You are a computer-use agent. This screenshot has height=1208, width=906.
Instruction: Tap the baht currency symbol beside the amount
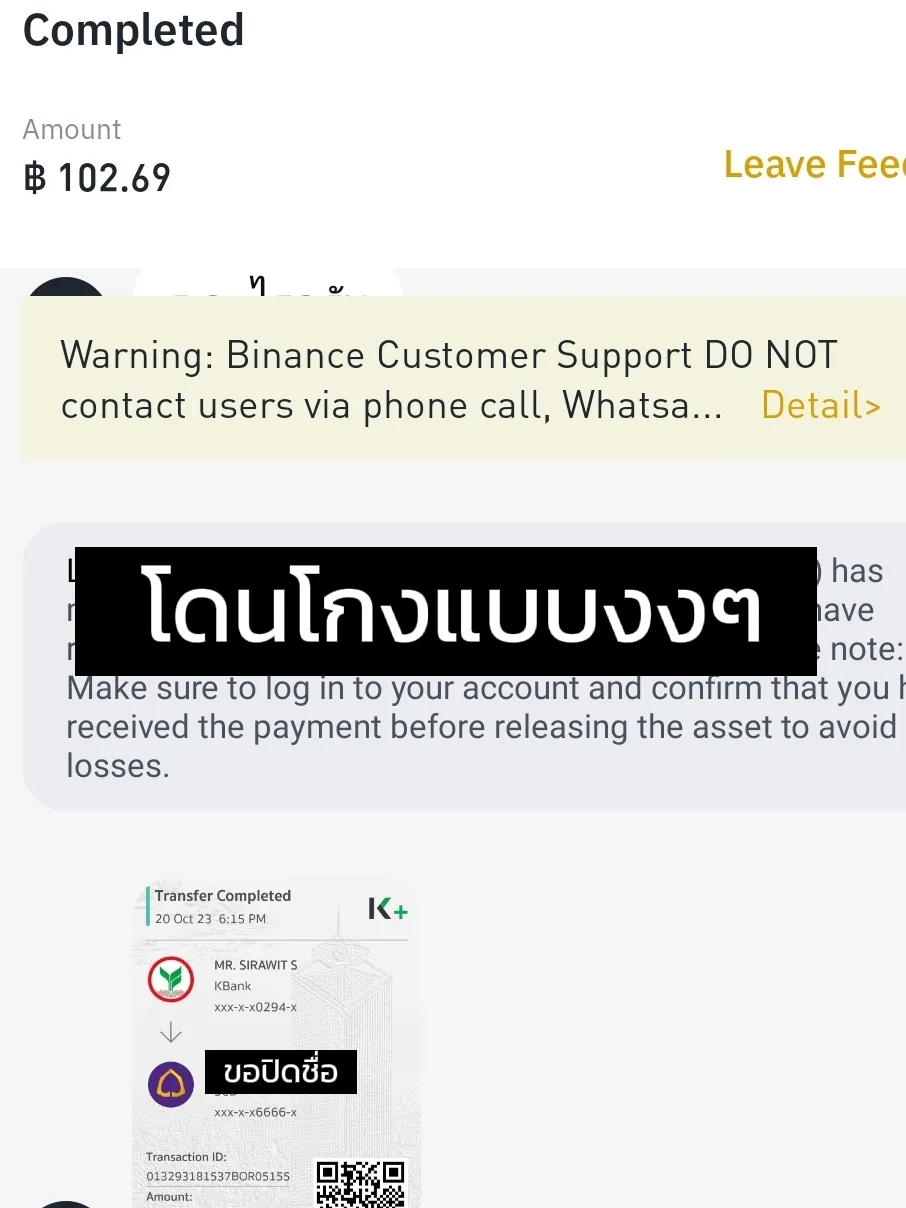click(31, 177)
